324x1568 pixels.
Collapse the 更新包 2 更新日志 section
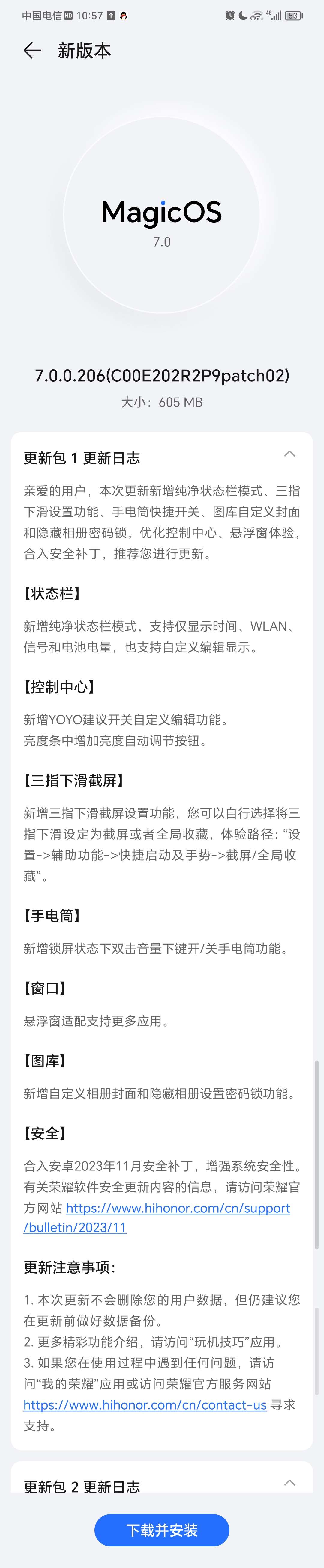[290, 1483]
